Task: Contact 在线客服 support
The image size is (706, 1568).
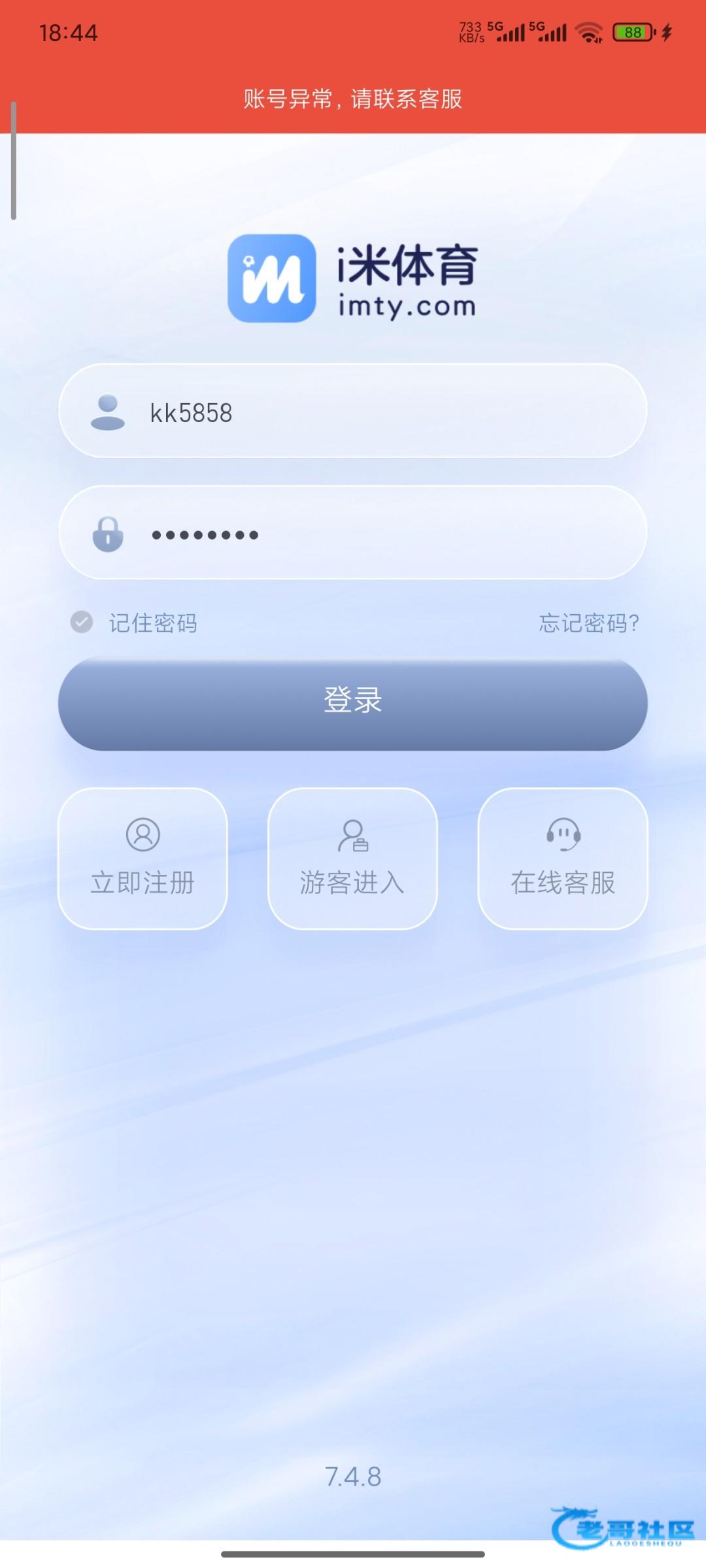Action: pyautogui.click(x=563, y=858)
